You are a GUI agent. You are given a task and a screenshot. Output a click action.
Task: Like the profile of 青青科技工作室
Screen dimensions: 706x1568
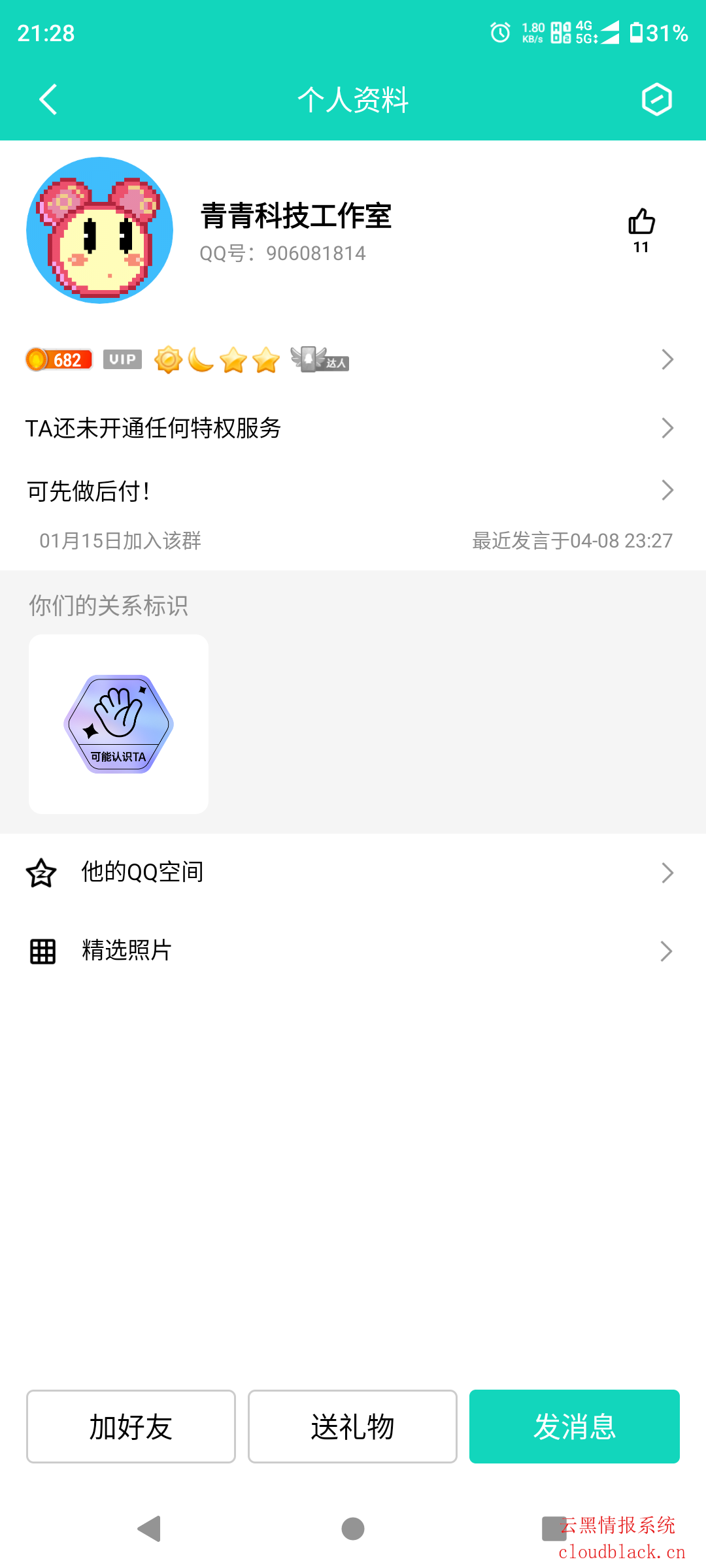641,223
